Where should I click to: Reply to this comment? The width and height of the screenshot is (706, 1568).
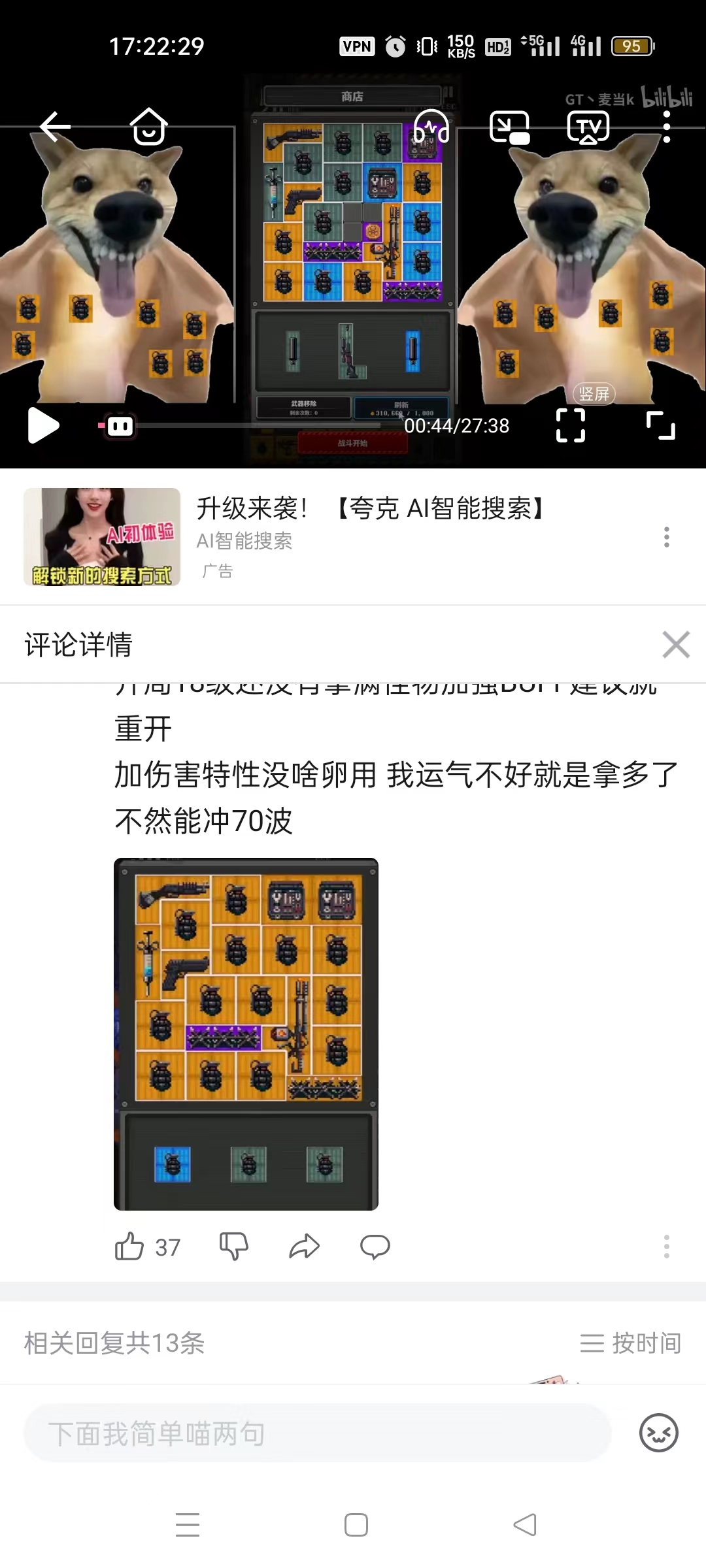pos(375,1247)
